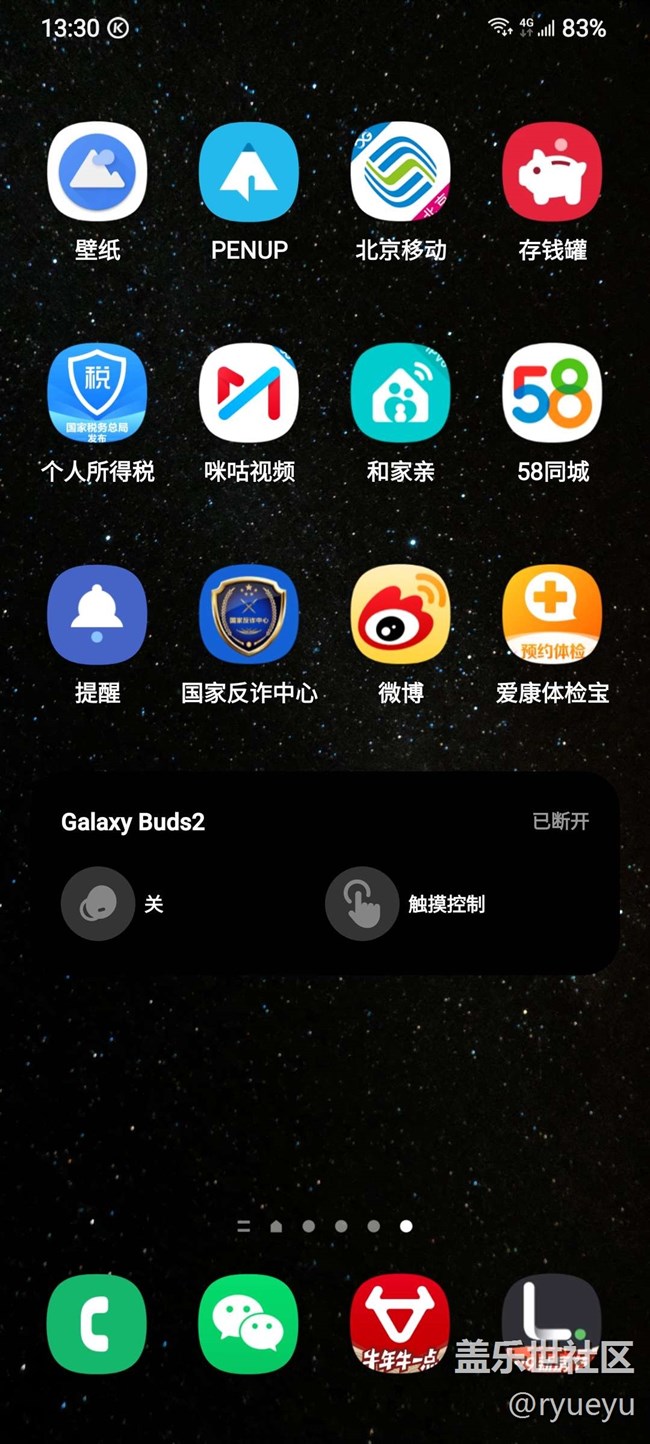The height and width of the screenshot is (1444, 650).
Task: Open the 存钱罐 piggy bank app
Action: pyautogui.click(x=552, y=172)
